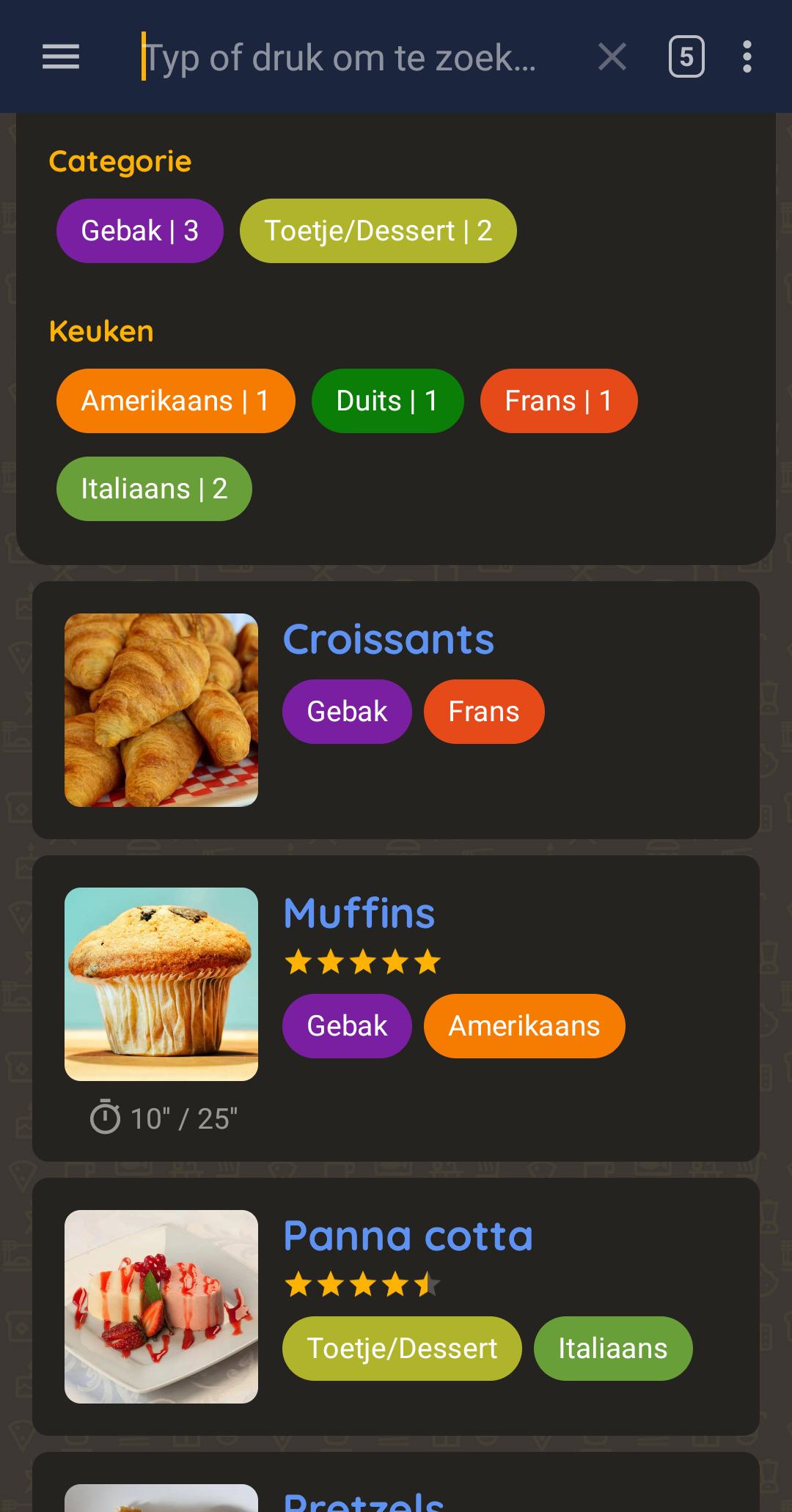Filter recipes by Italiaans | 2
Image resolution: width=792 pixels, height=1512 pixels.
click(x=154, y=489)
